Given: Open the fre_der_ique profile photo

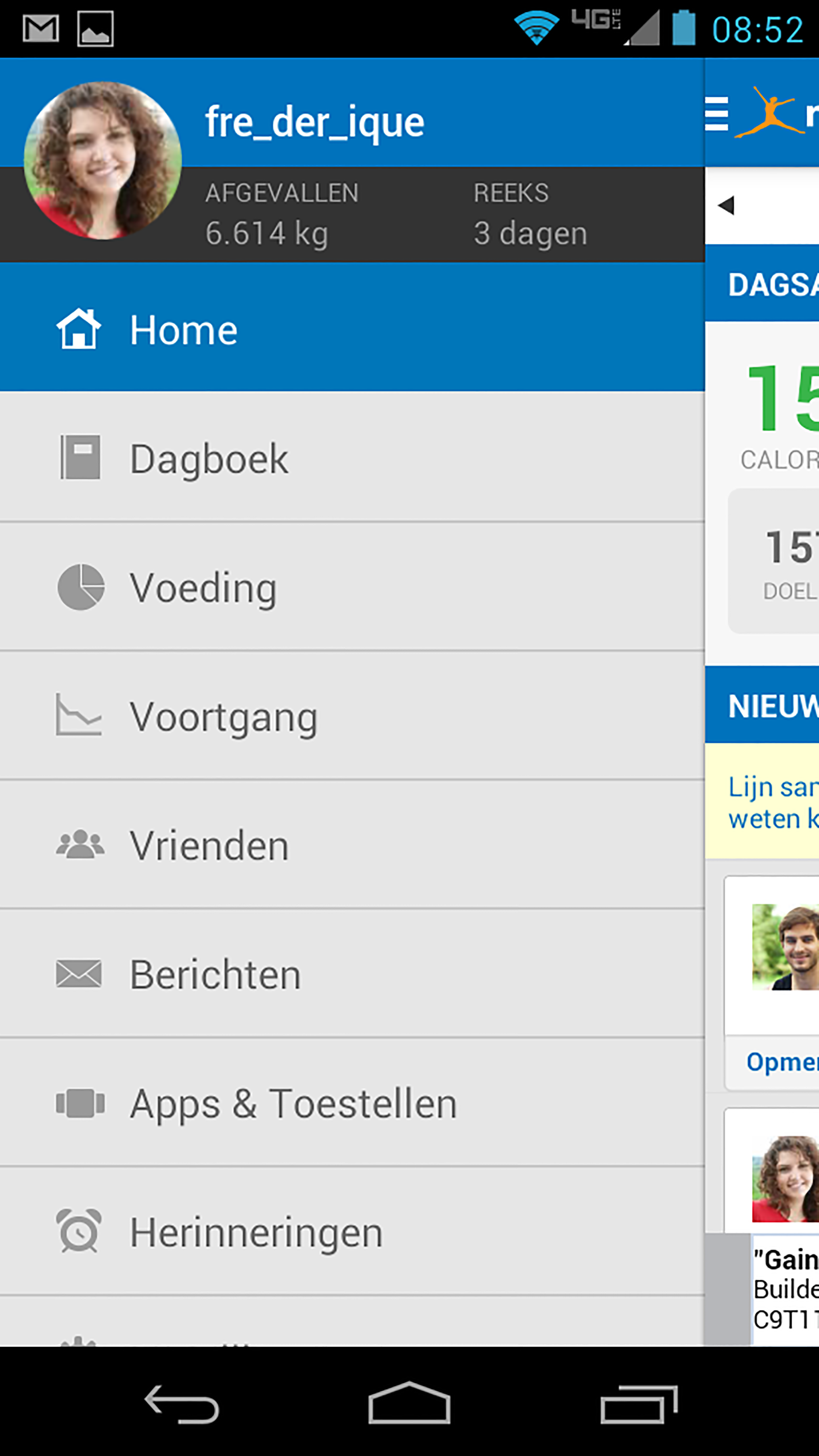Looking at the screenshot, I should [x=102, y=161].
